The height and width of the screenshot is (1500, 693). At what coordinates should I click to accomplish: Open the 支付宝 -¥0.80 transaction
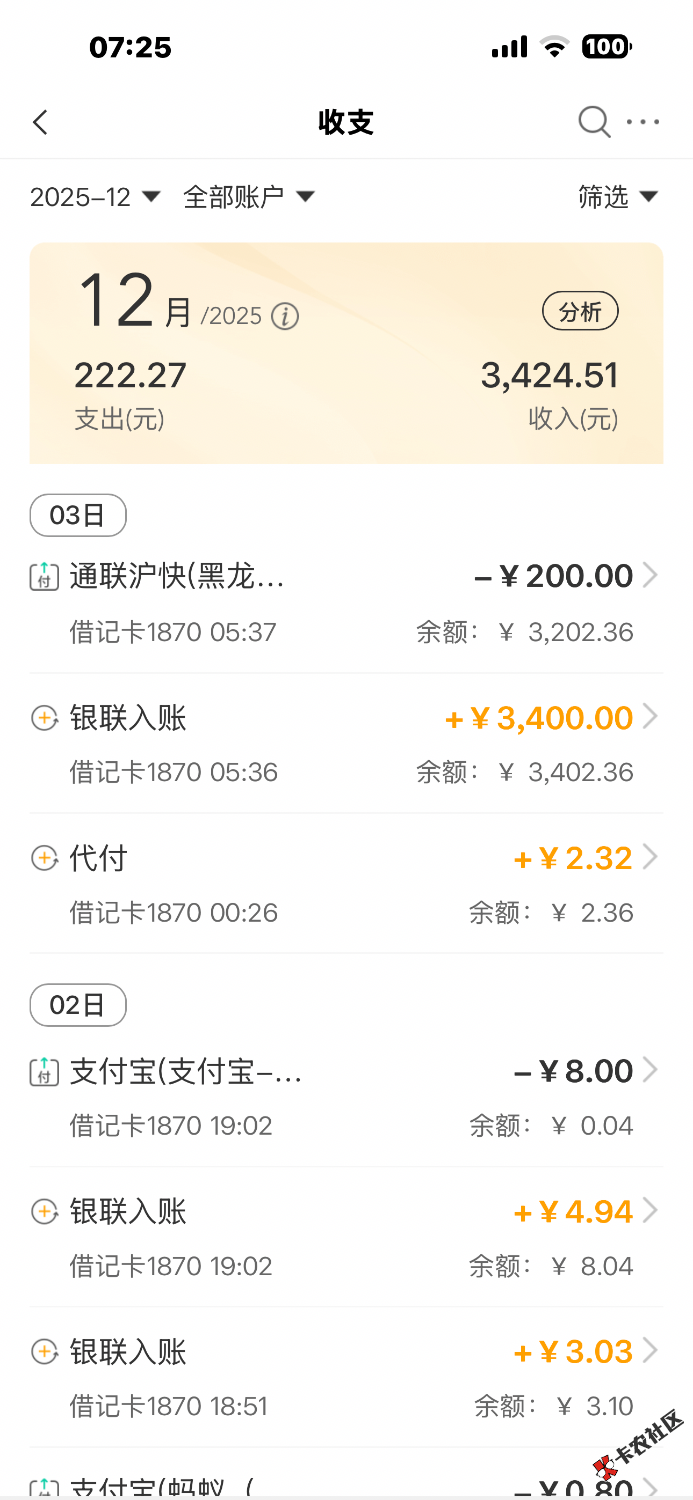[346, 1485]
